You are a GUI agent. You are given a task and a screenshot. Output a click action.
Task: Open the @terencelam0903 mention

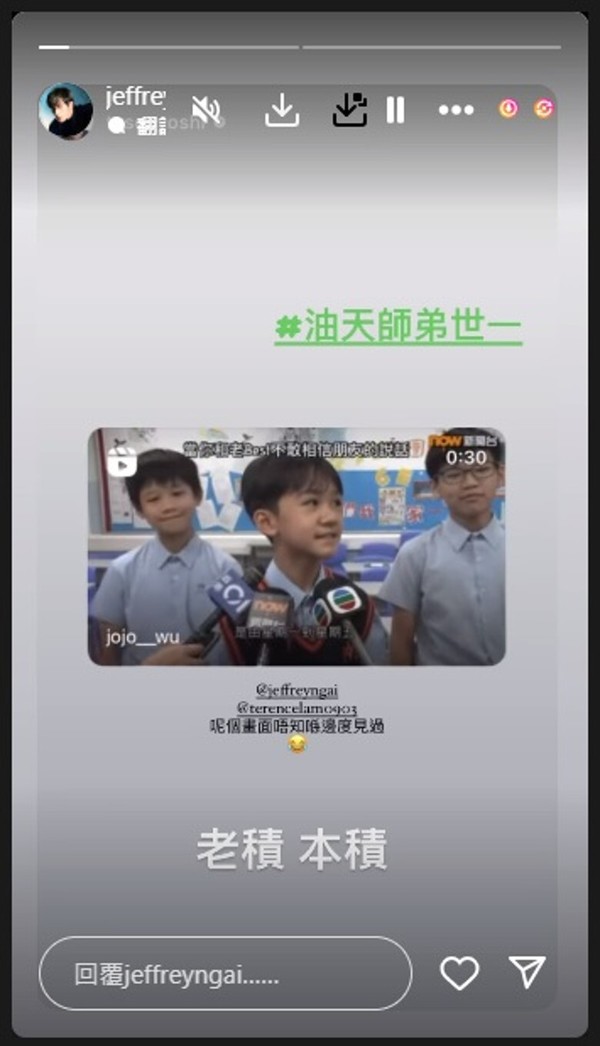[x=297, y=709]
